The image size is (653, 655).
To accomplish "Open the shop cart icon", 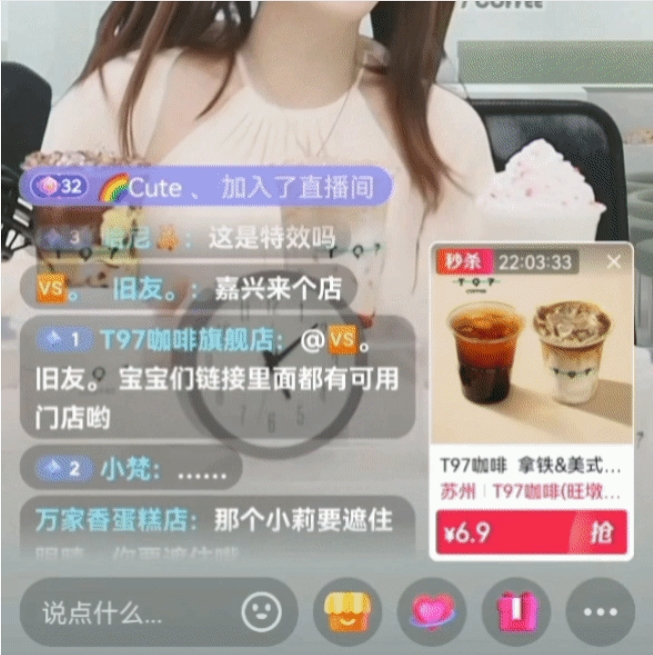I will [347, 612].
